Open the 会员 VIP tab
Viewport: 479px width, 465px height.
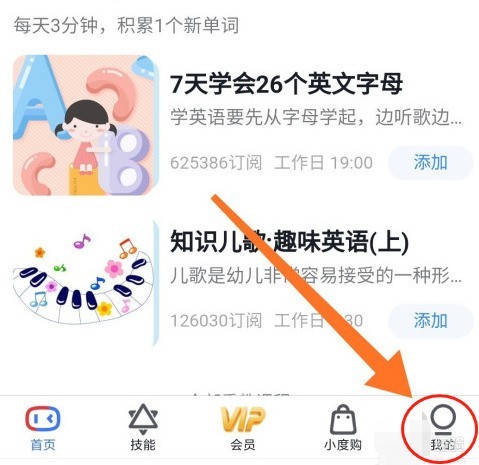pyautogui.click(x=243, y=428)
